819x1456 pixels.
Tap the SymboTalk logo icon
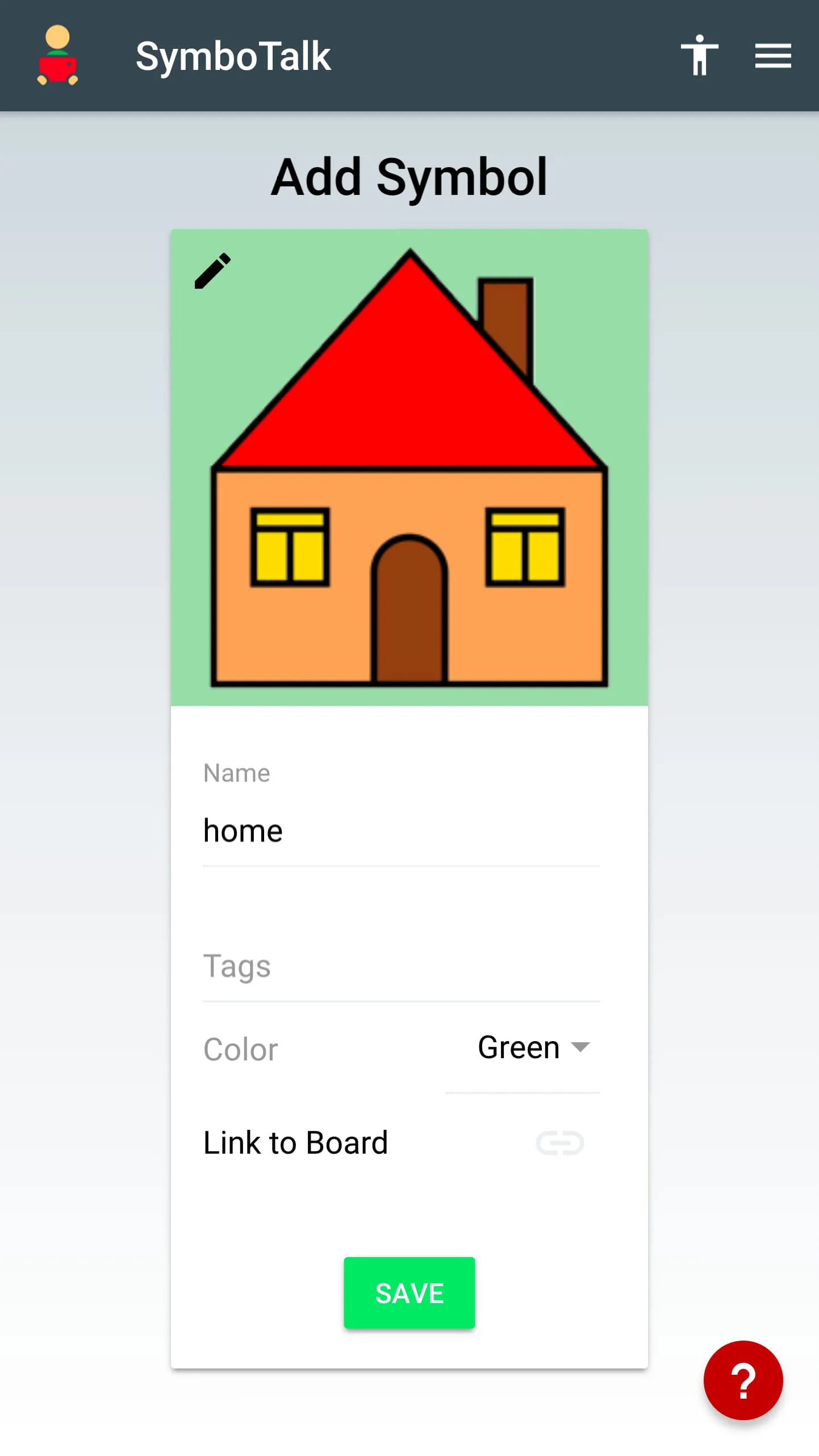tap(57, 56)
